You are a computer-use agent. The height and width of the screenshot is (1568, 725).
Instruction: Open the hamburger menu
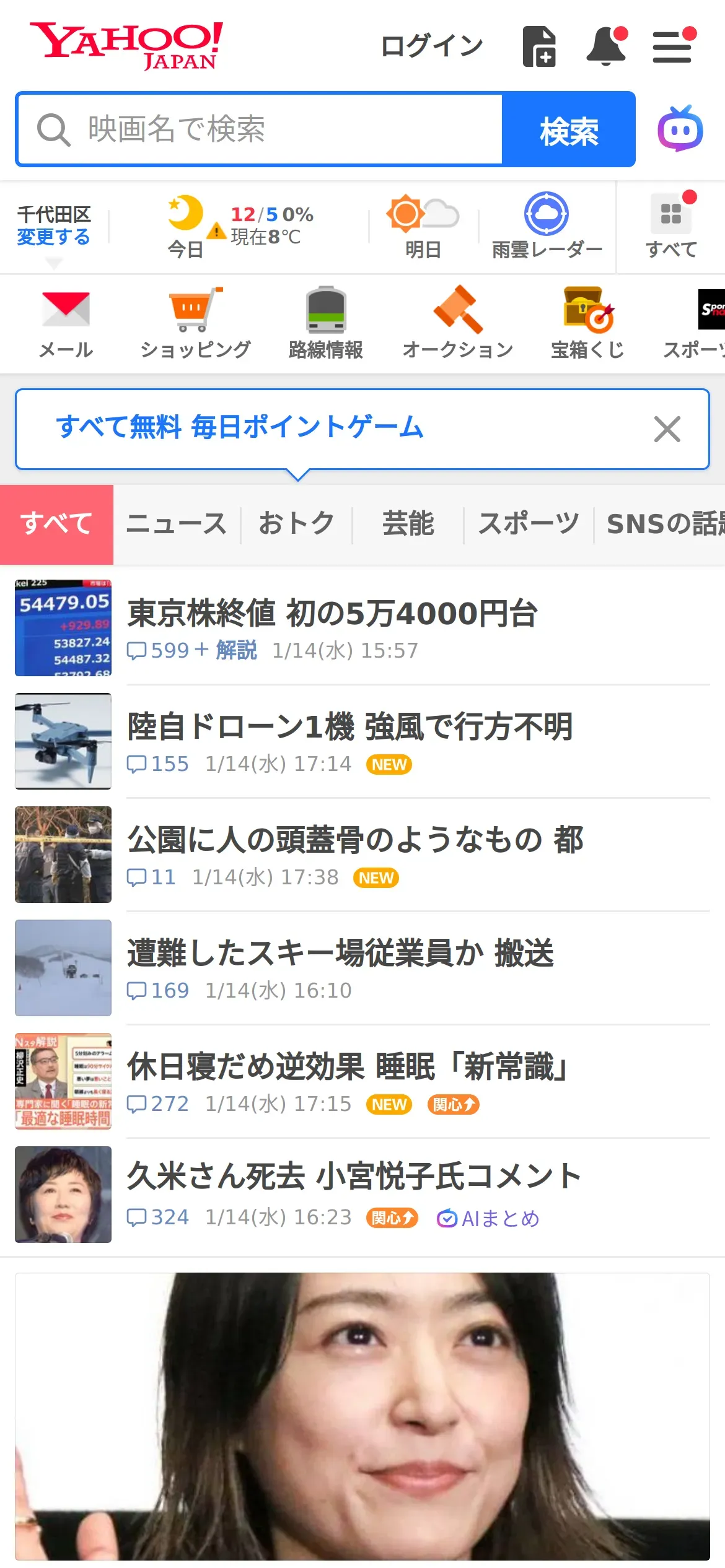point(672,46)
